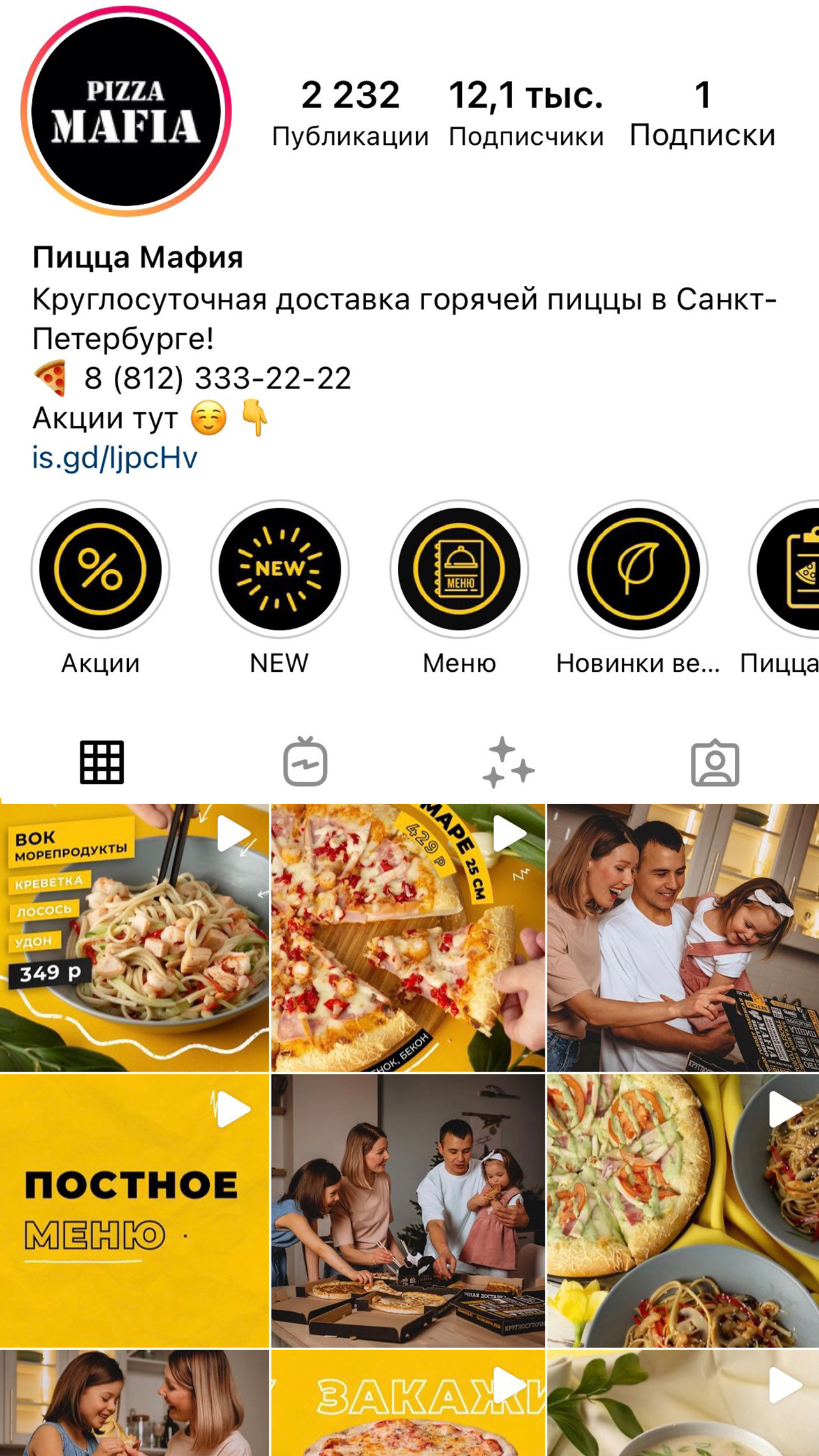
Task: Open the pizza with noodle bowls post
Action: tap(682, 1211)
